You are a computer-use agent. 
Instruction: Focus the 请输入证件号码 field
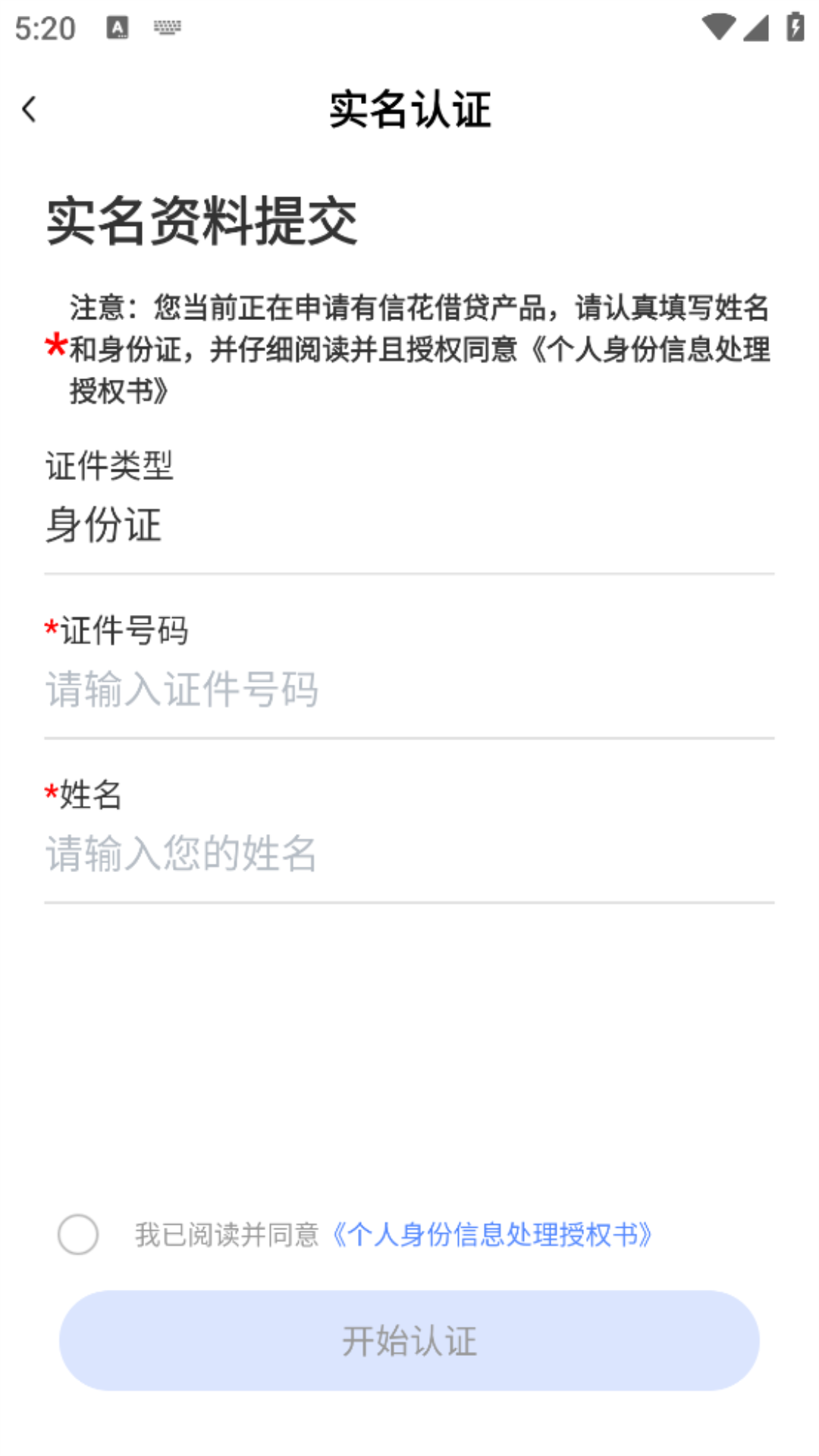409,689
